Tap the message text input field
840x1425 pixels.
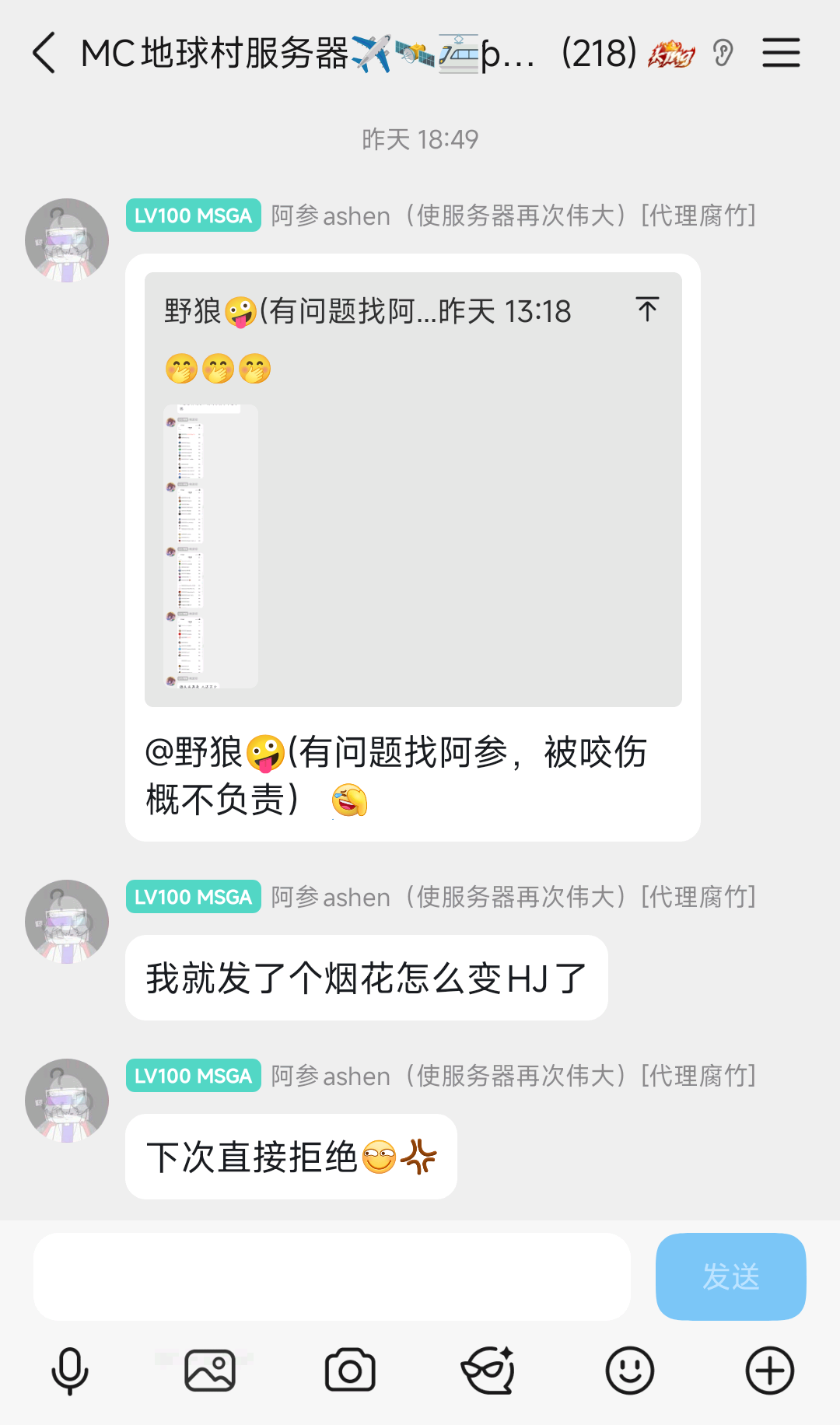click(x=331, y=1276)
